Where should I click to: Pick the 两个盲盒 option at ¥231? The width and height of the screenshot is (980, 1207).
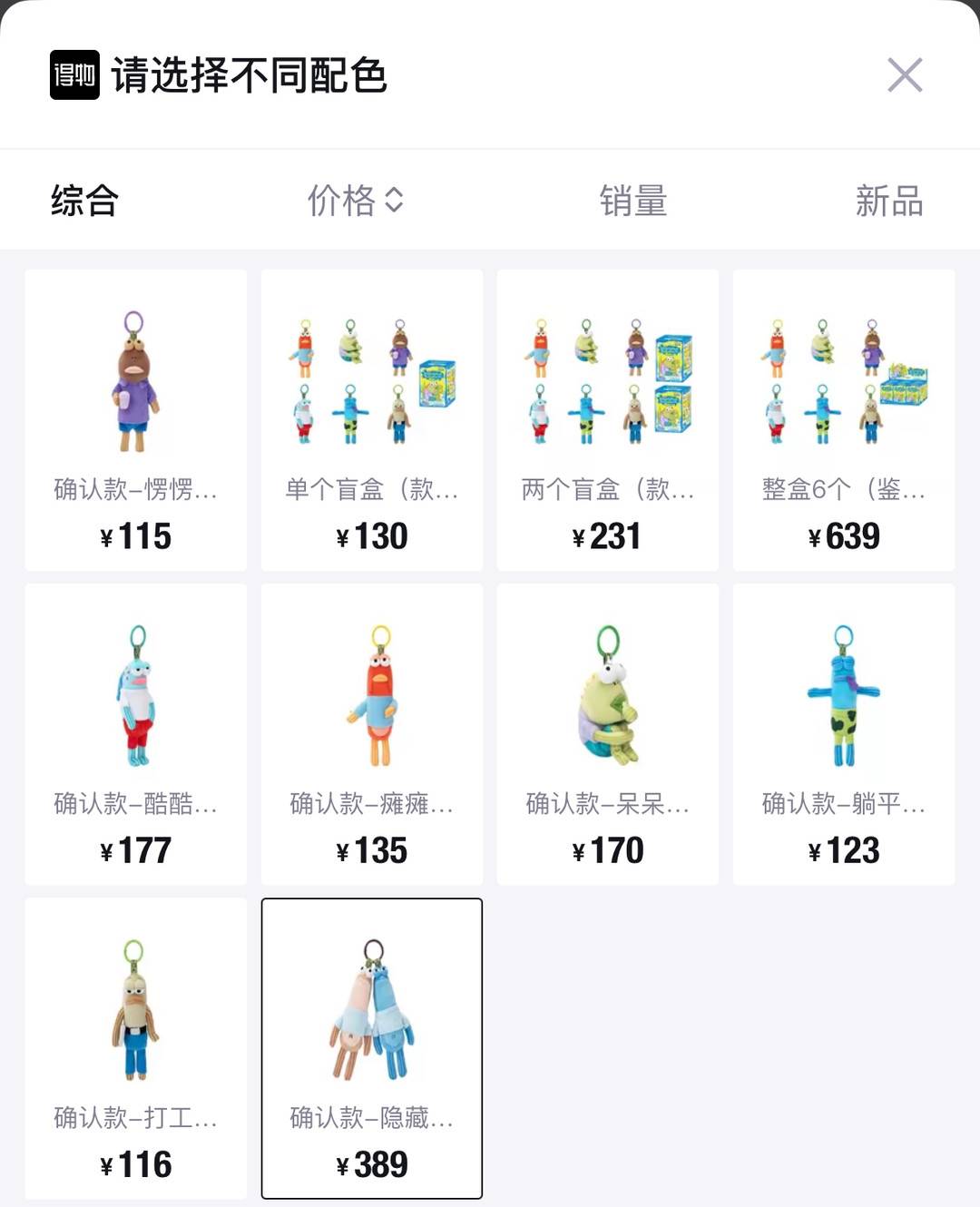(x=608, y=419)
